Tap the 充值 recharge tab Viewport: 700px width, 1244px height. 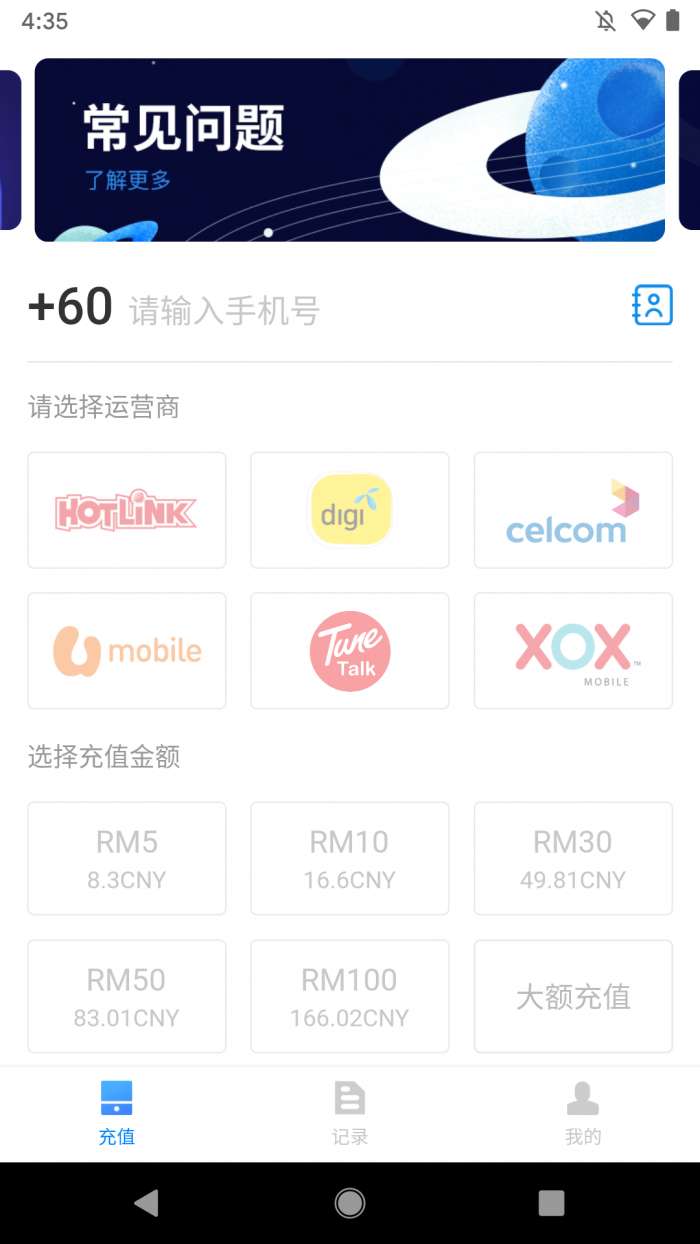[117, 1112]
